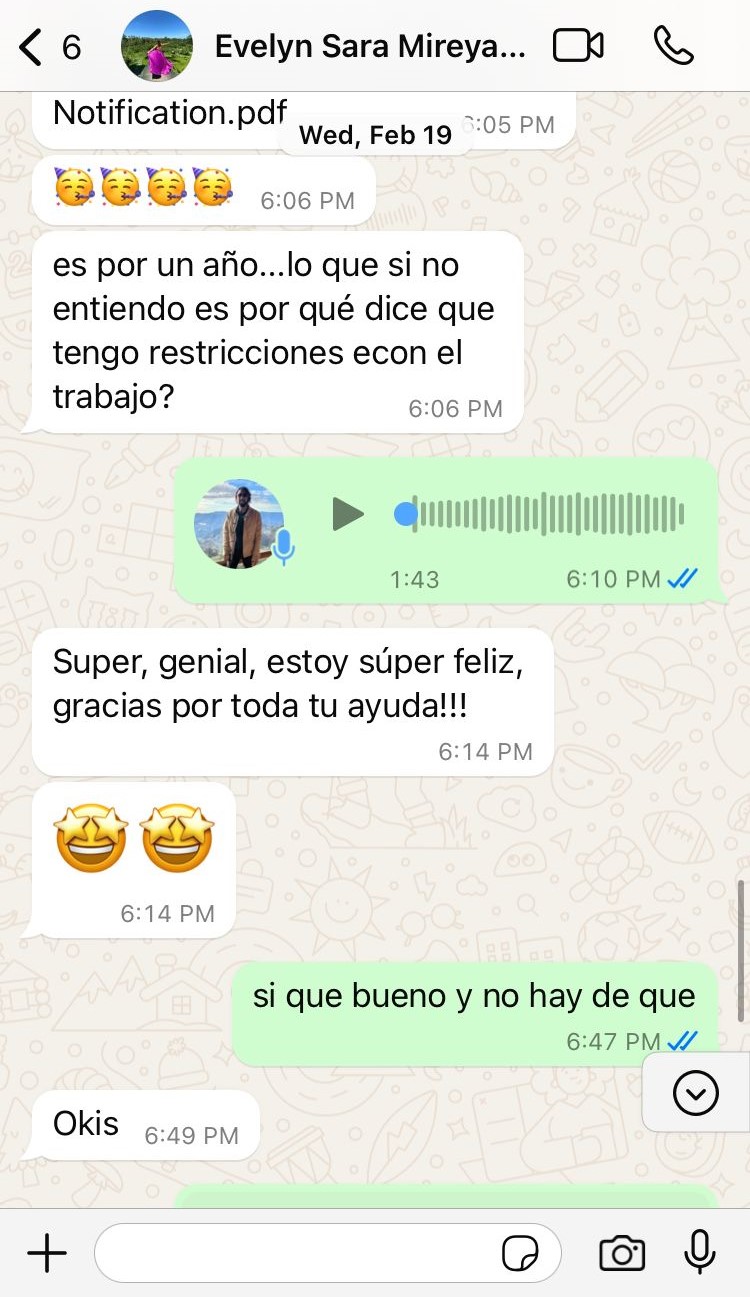Play the 1:43 voice message

coord(348,513)
